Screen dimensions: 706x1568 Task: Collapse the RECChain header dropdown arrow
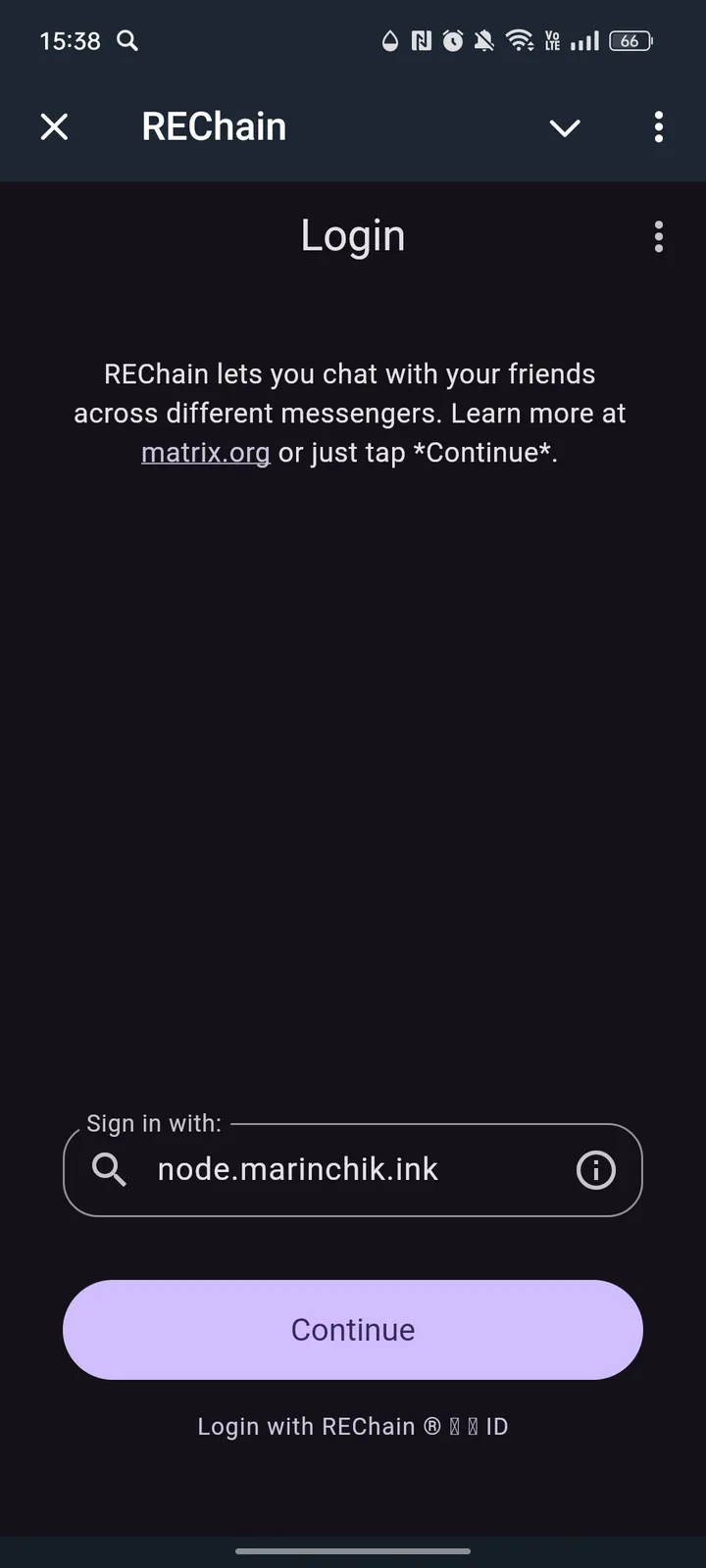coord(565,127)
